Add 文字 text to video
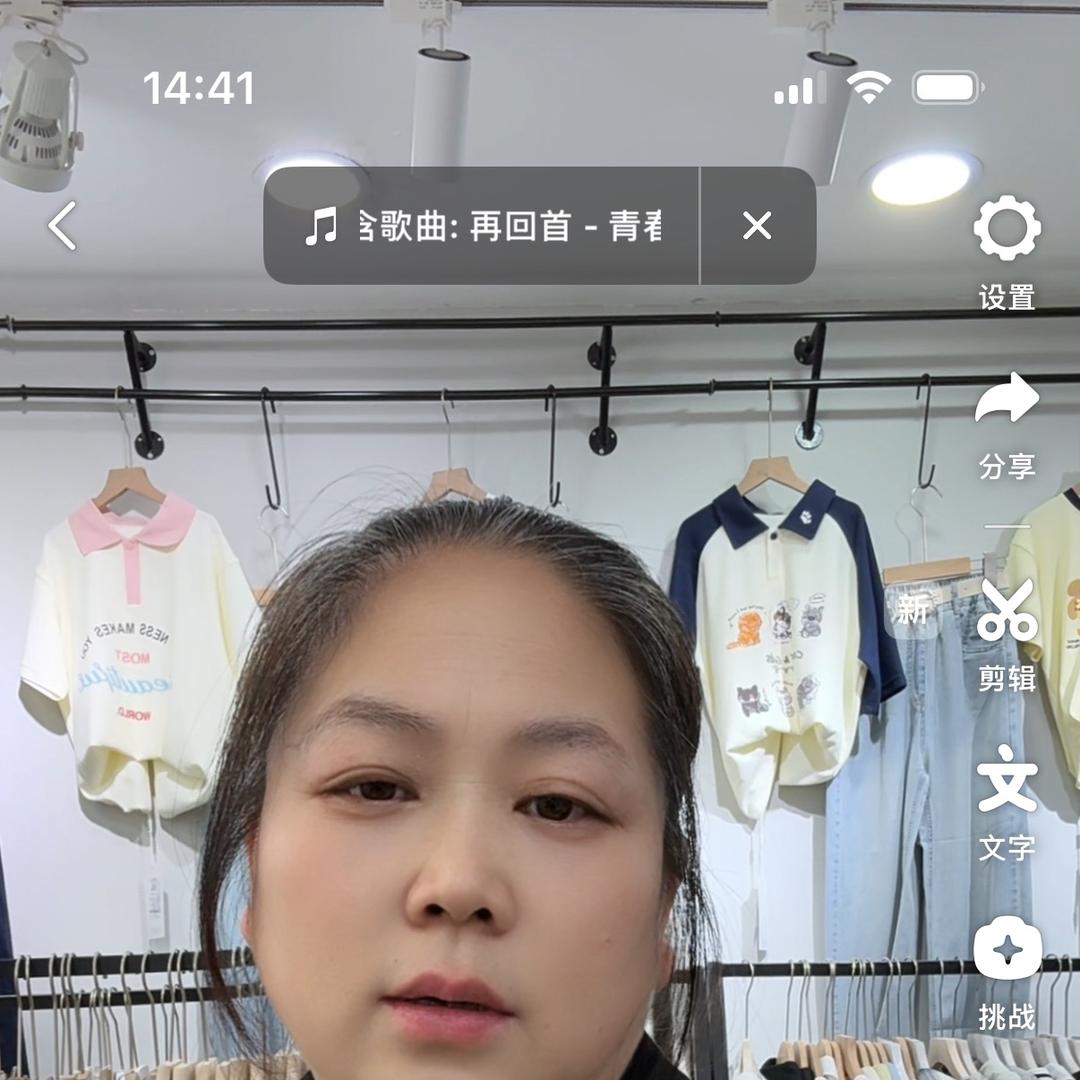The image size is (1080, 1080). coord(1006,780)
